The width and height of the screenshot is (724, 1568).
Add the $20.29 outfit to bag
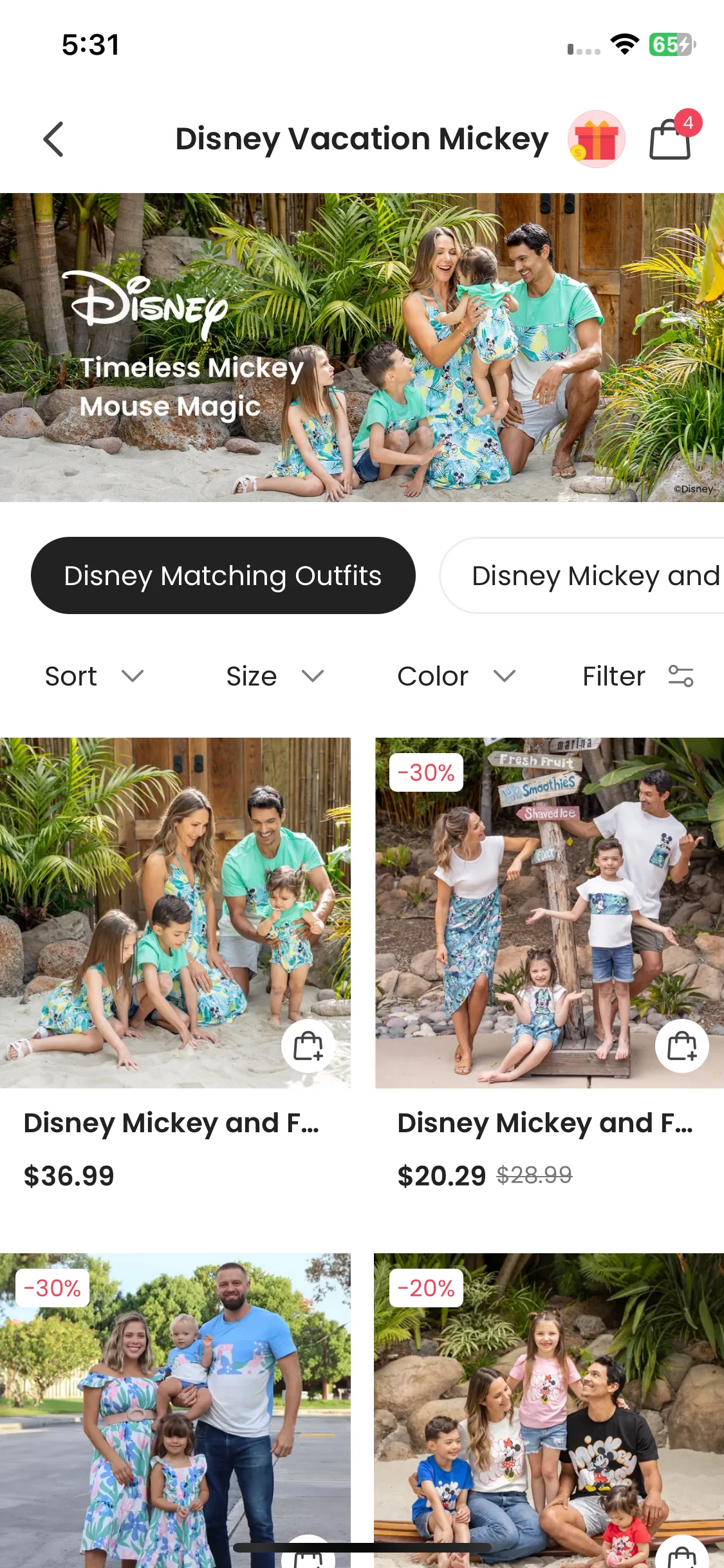[x=682, y=1046]
